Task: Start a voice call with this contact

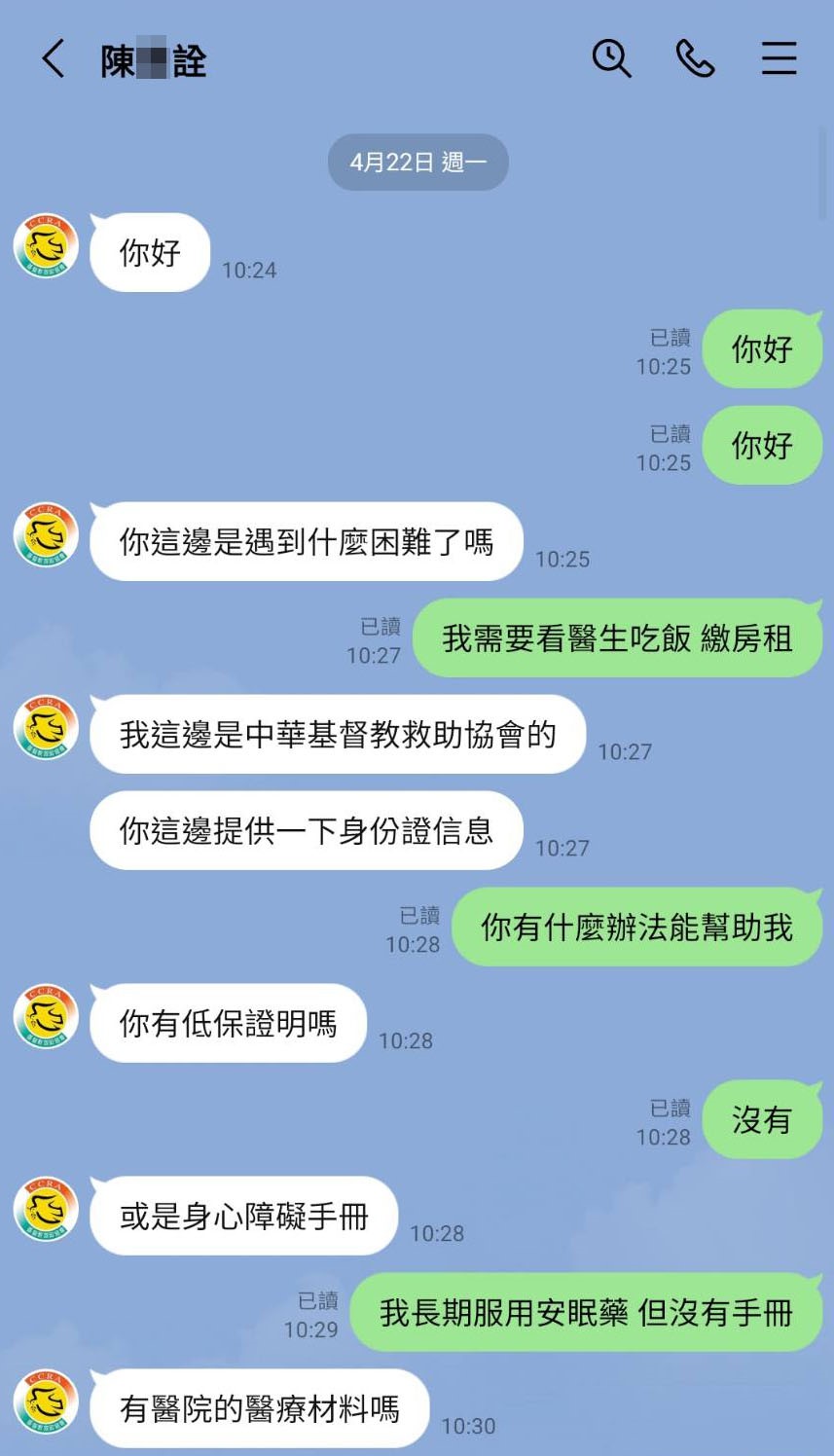Action: pyautogui.click(x=695, y=59)
